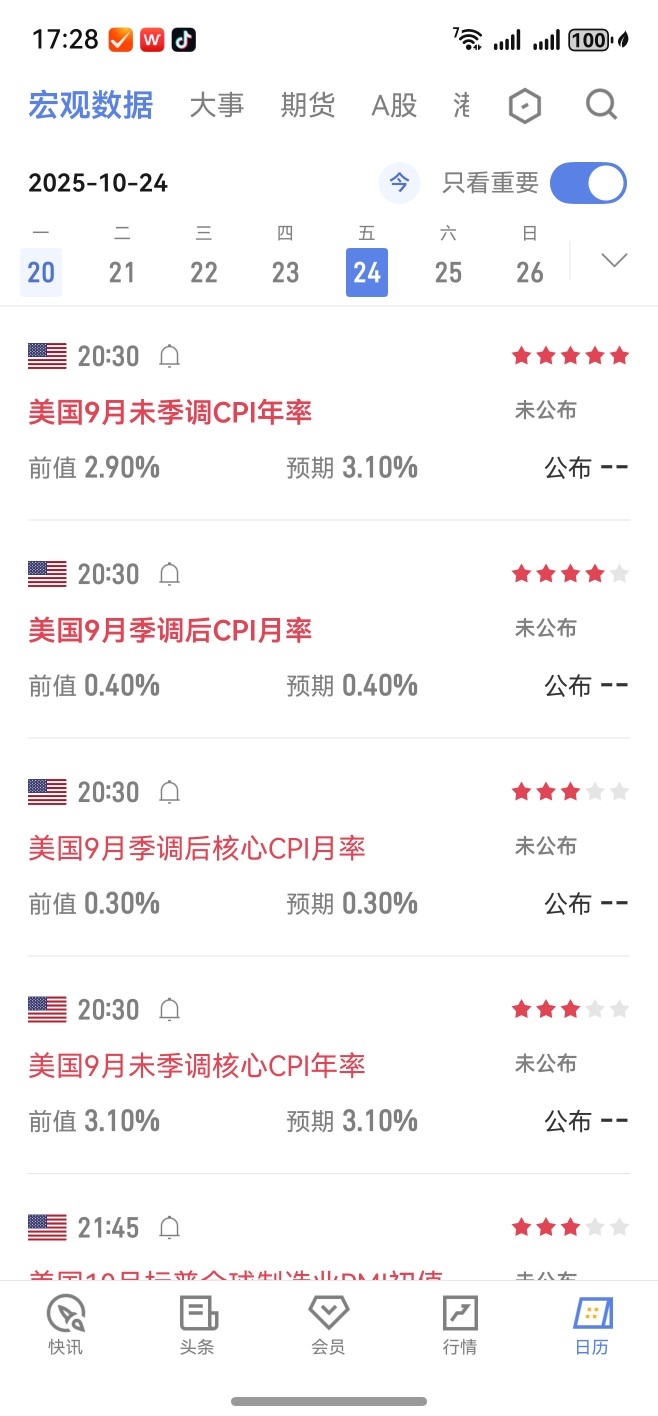Viewport: 658px width, 1416px height.
Task: Select Monday the 20th
Action: point(41,260)
